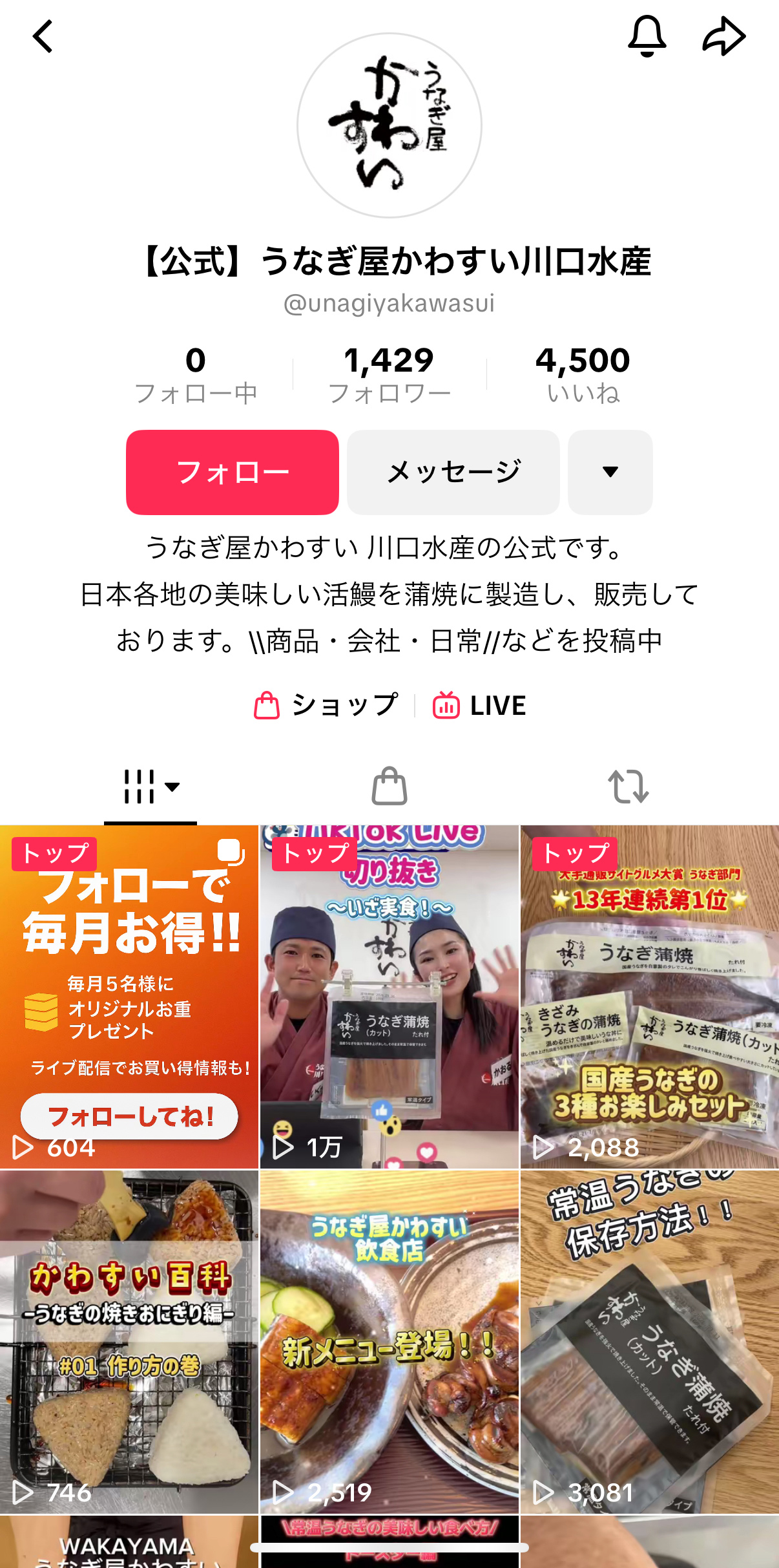Image resolution: width=779 pixels, height=1568 pixels.
Task: Switch to the shopping bag tab
Action: point(389,787)
